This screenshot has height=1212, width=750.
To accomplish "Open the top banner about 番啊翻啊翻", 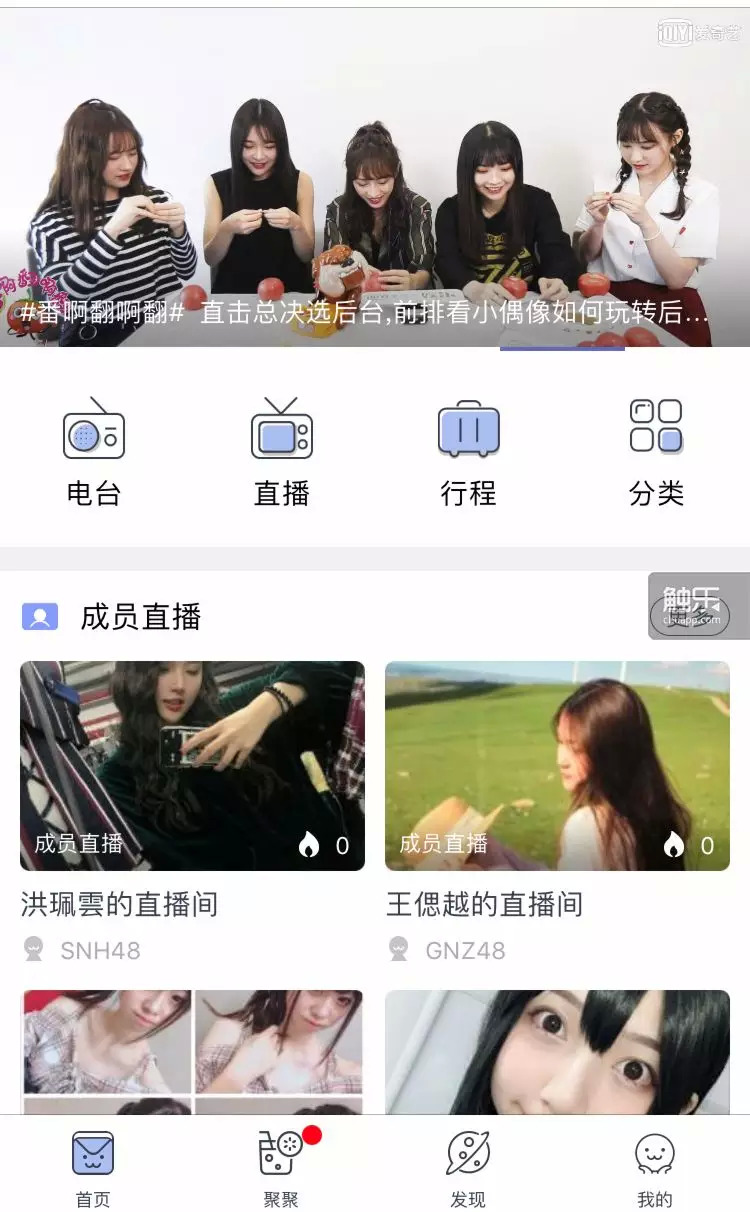I will [x=375, y=180].
